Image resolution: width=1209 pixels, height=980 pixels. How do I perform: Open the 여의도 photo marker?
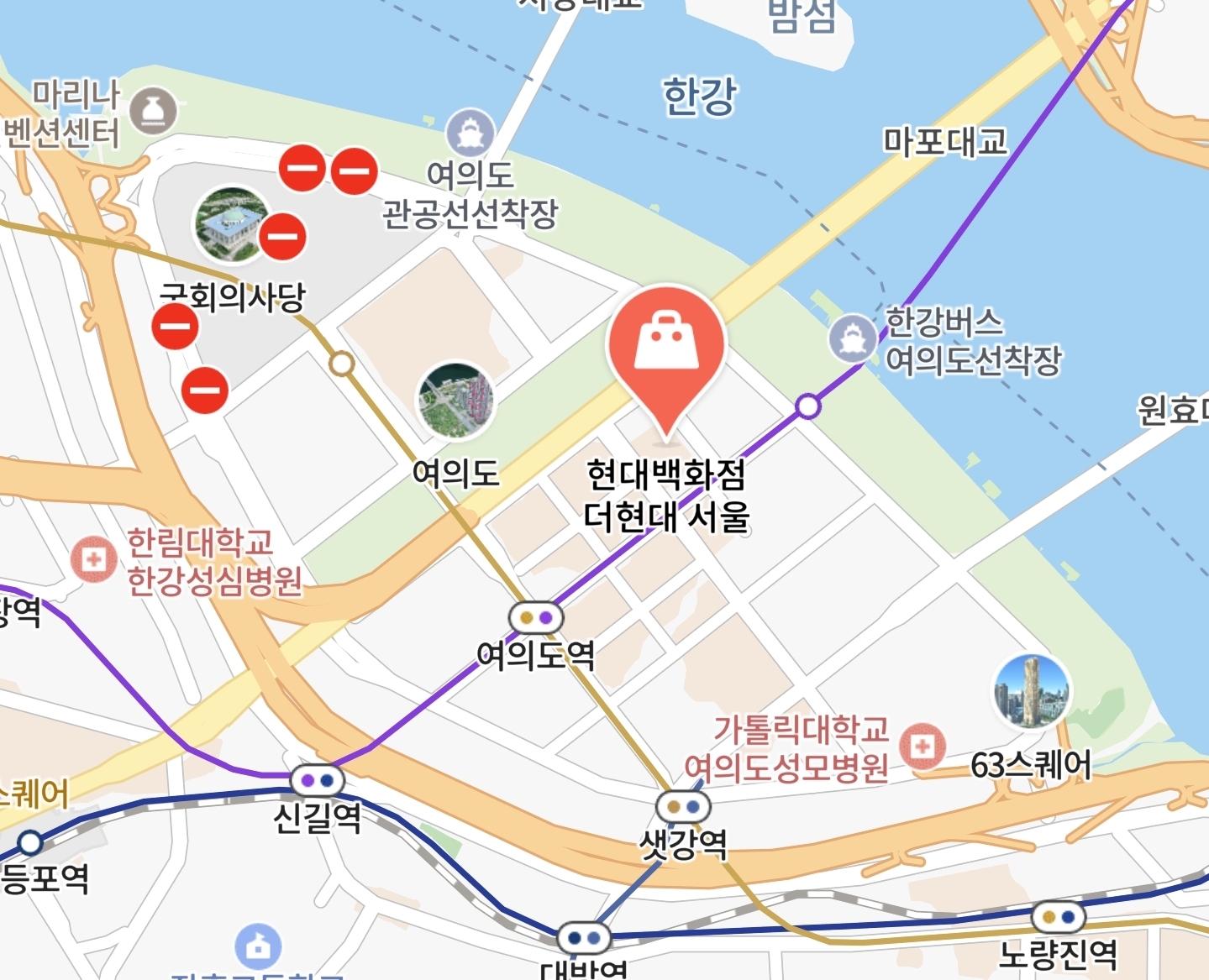(456, 402)
